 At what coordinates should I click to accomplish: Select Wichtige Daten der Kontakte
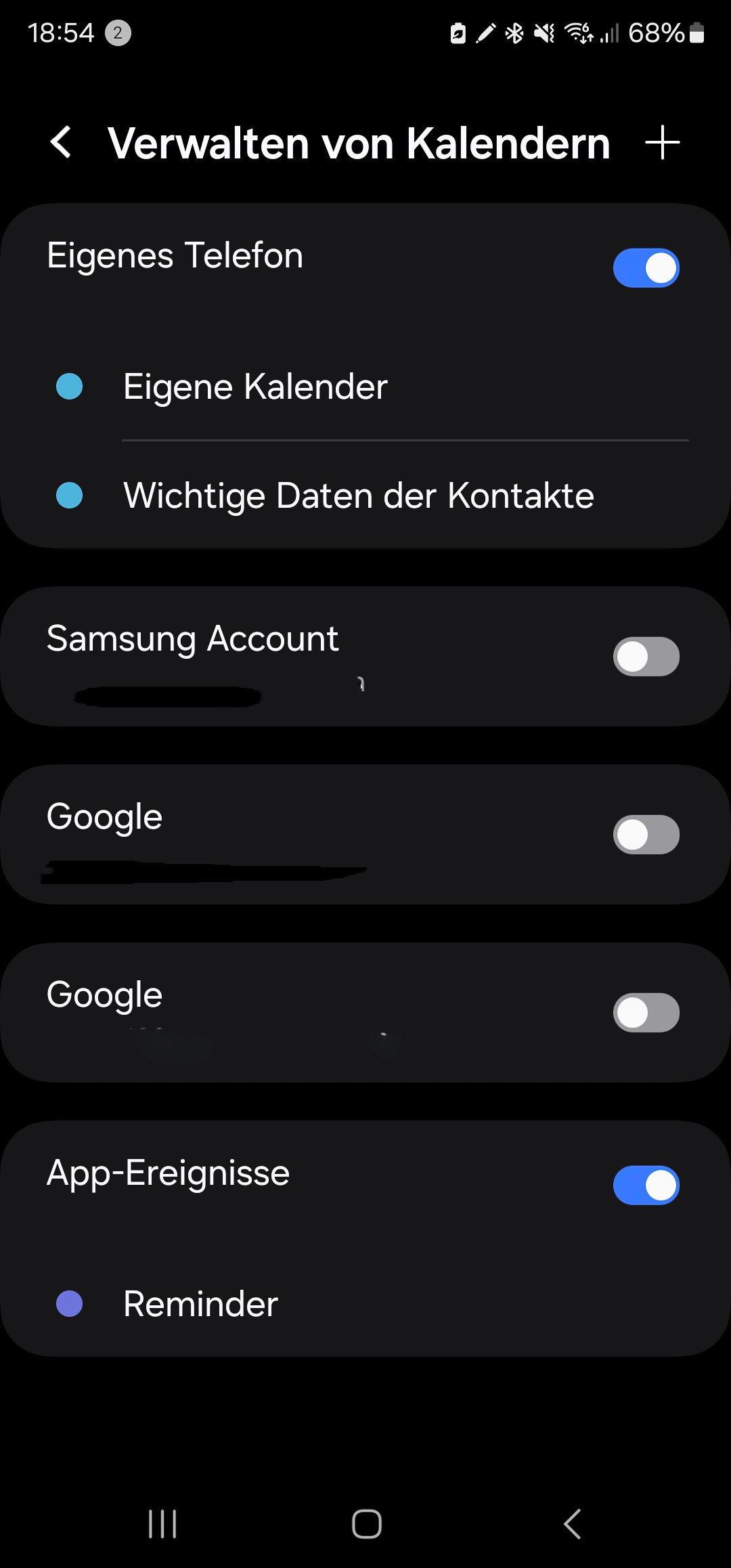click(358, 496)
